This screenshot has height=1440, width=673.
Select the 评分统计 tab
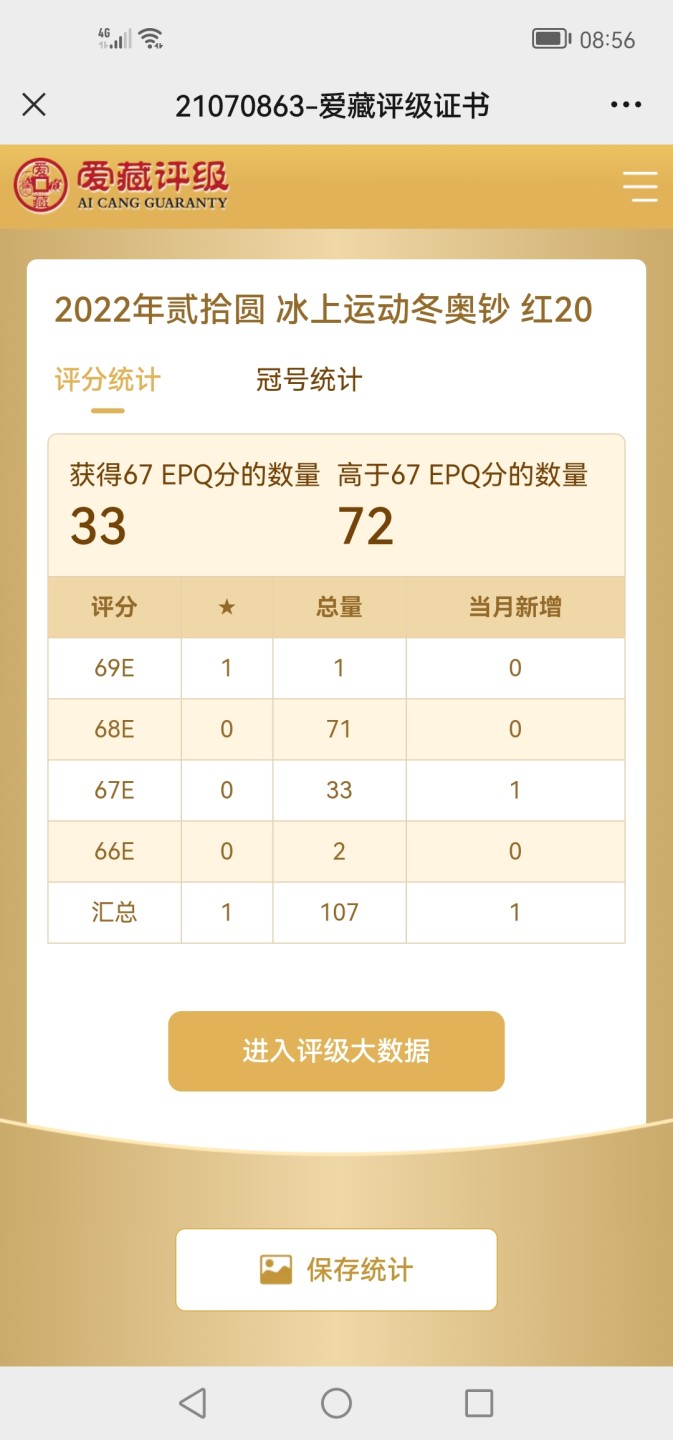pos(107,380)
